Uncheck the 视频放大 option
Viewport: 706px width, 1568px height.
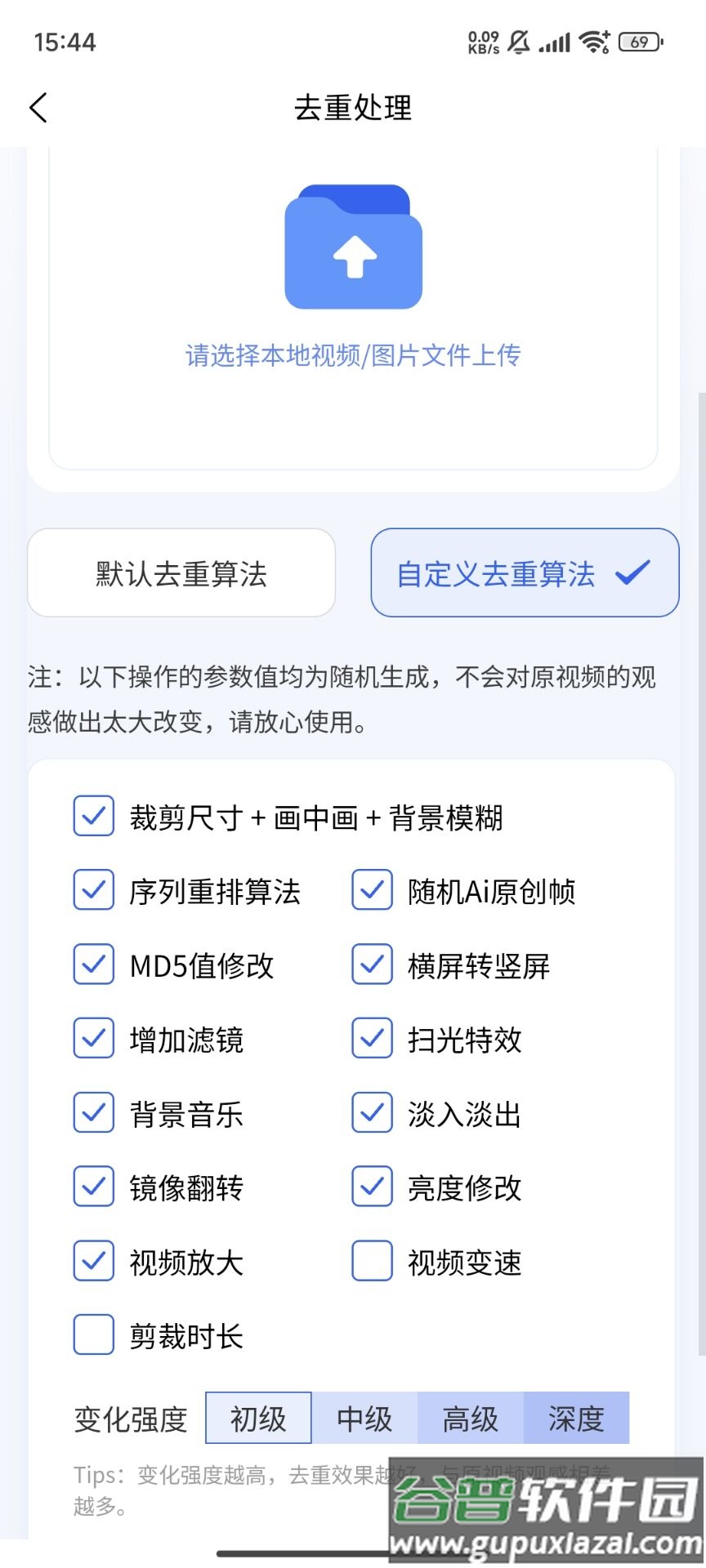pos(94,1261)
